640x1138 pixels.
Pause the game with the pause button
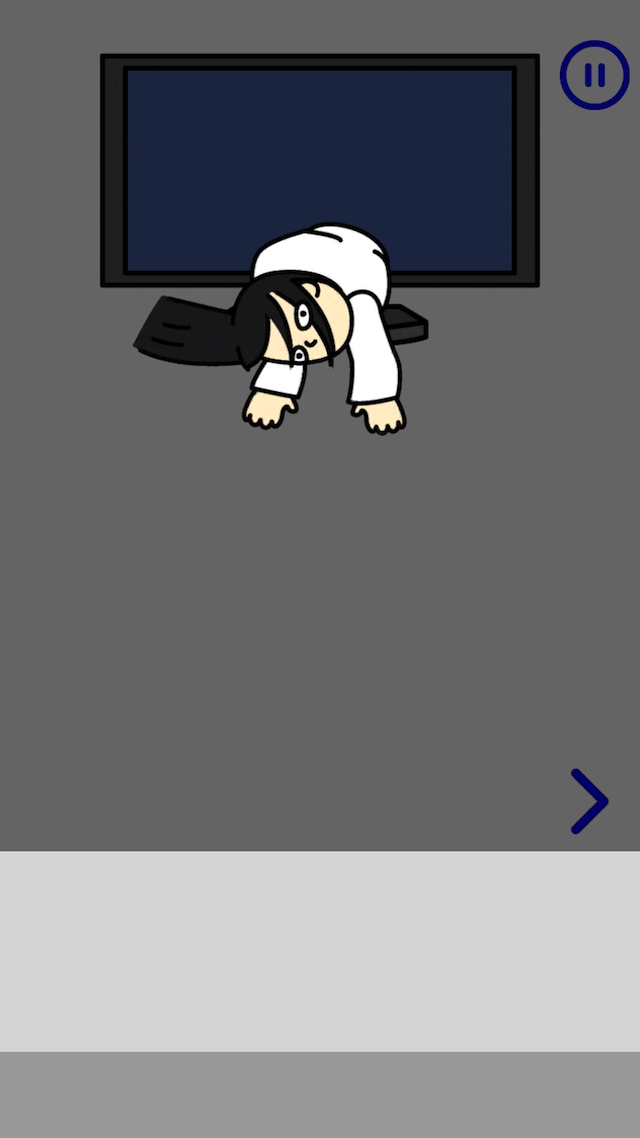coord(594,75)
